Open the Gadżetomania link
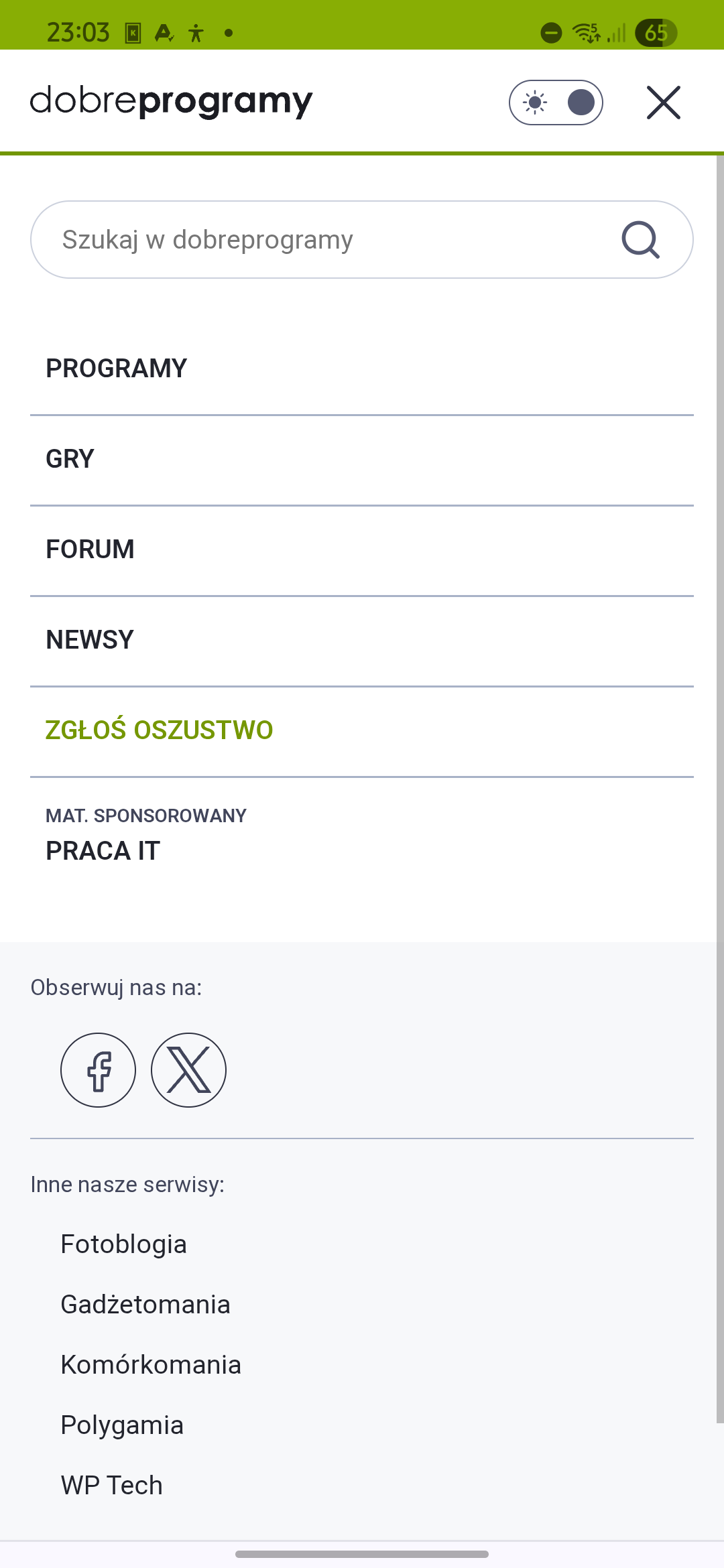The height and width of the screenshot is (1568, 724). (145, 1305)
